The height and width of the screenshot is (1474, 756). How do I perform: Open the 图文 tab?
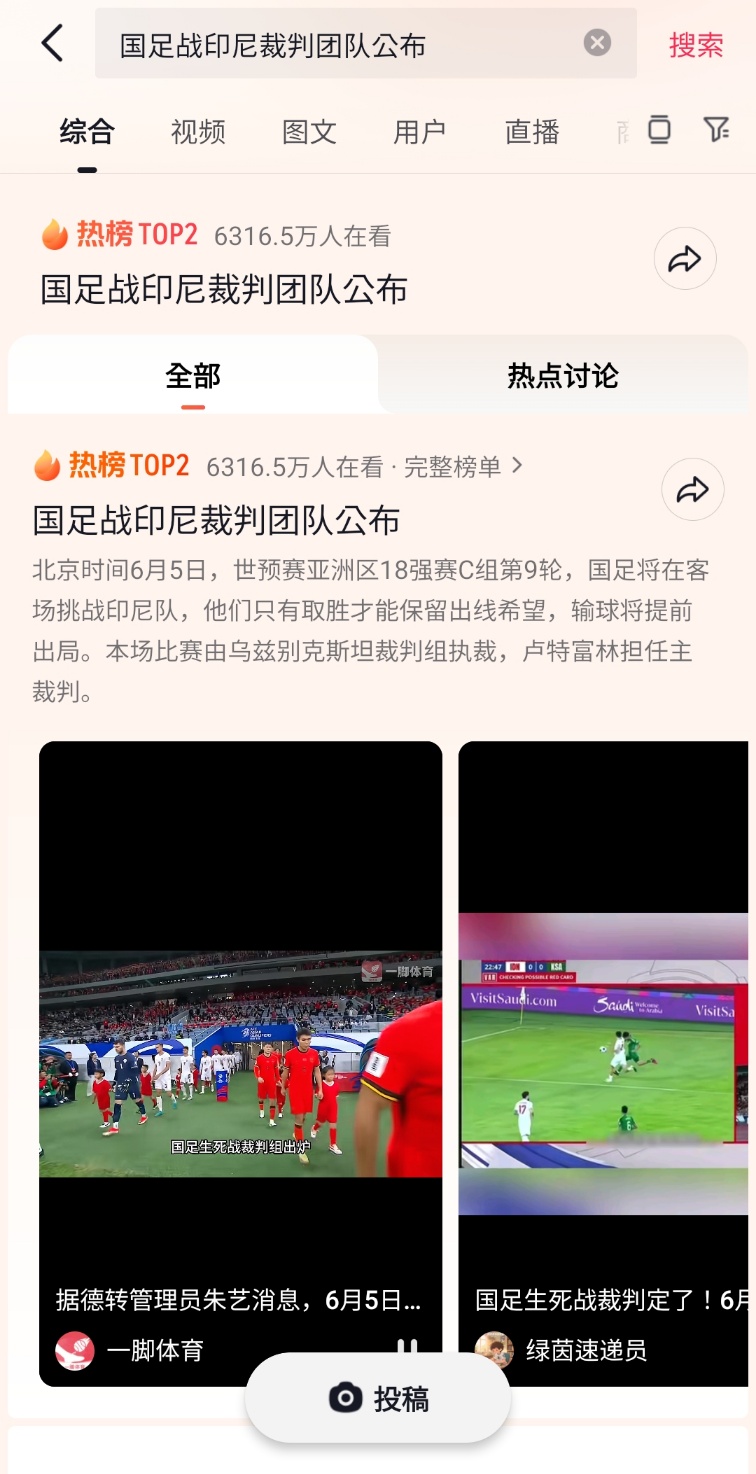pyautogui.click(x=308, y=132)
